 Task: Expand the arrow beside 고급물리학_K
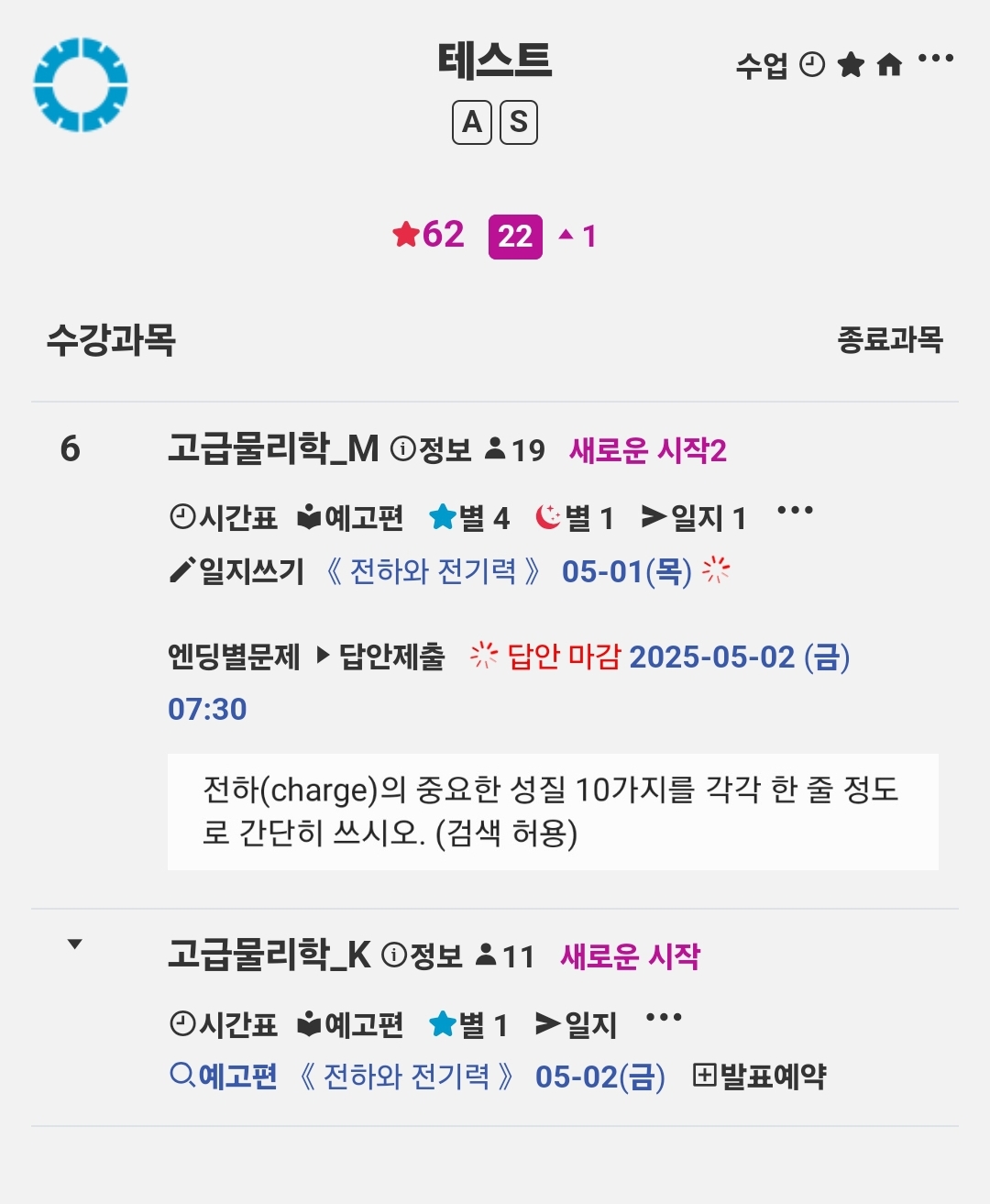(x=75, y=944)
